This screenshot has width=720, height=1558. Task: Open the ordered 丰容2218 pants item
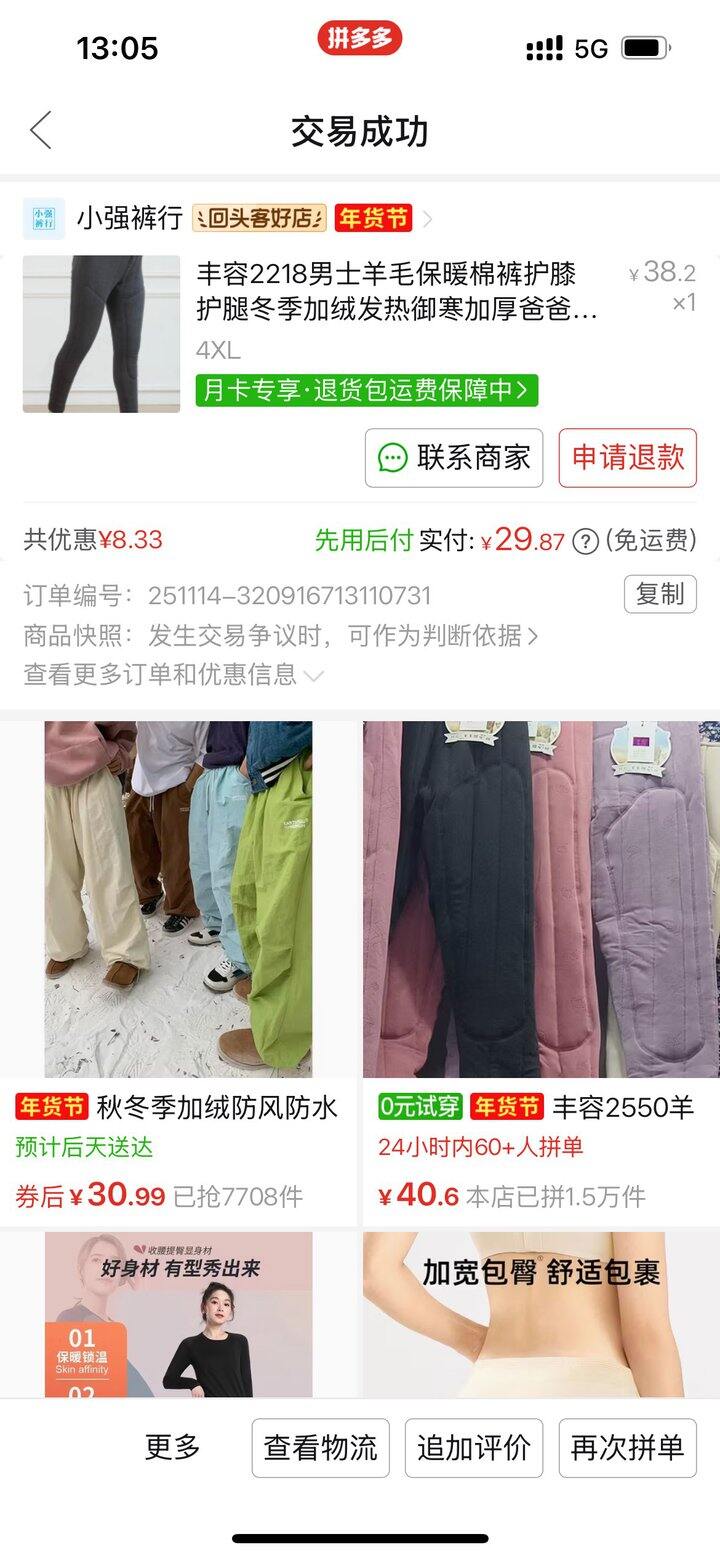396,291
